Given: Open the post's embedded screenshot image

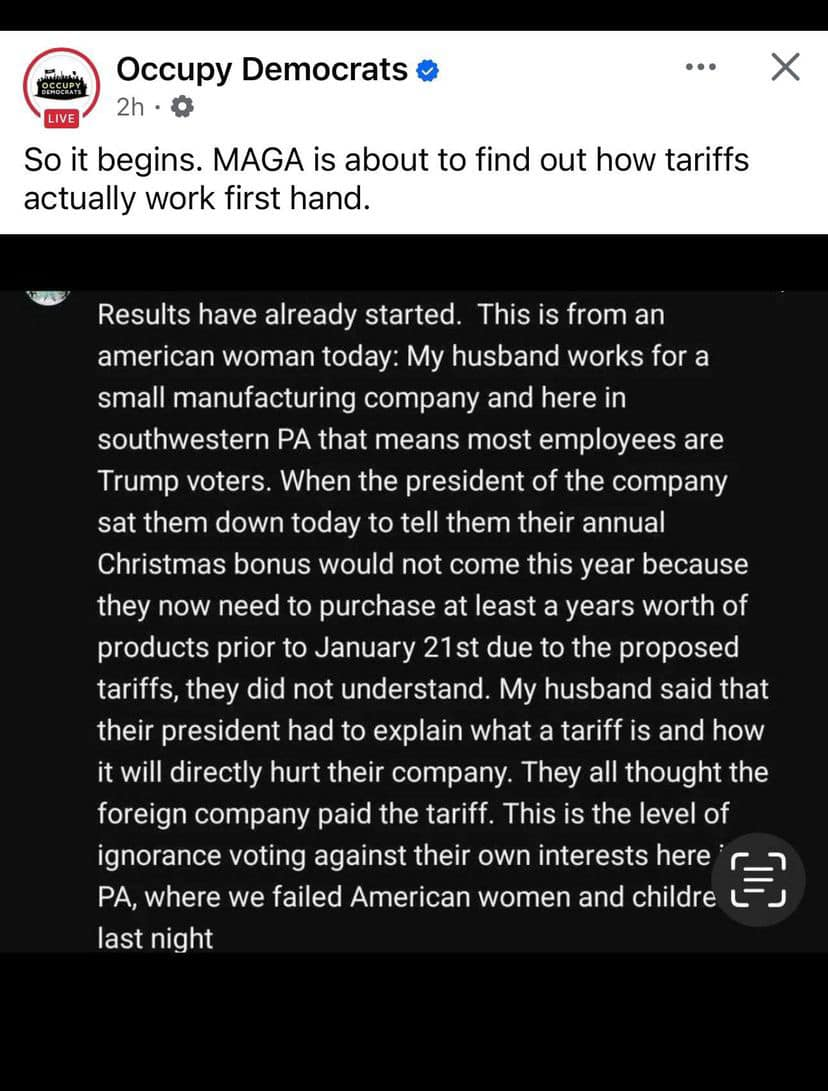Looking at the screenshot, I should [414, 620].
